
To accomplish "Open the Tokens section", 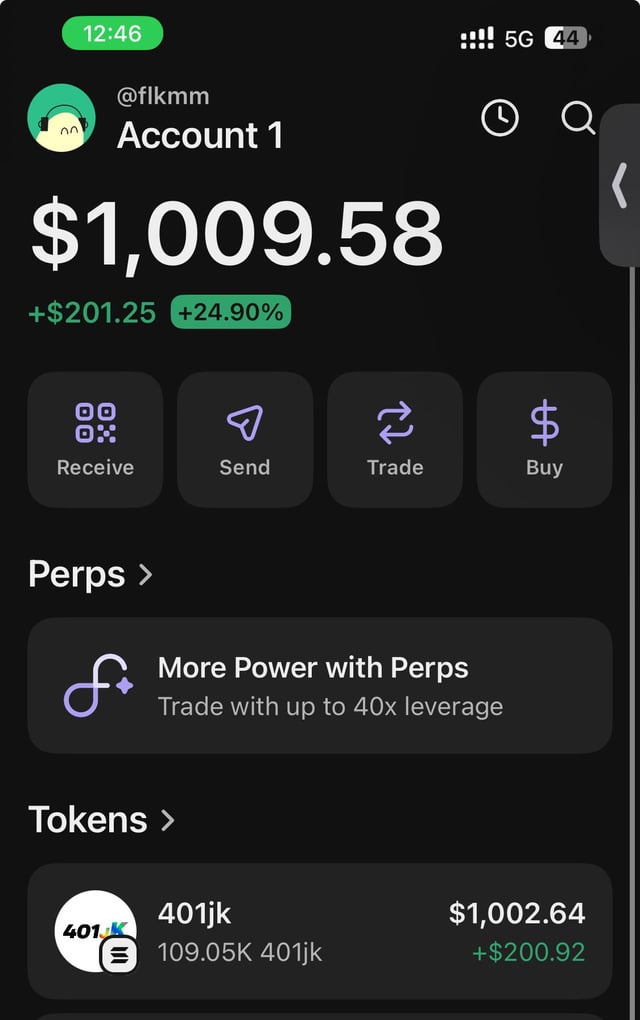I will (101, 820).
